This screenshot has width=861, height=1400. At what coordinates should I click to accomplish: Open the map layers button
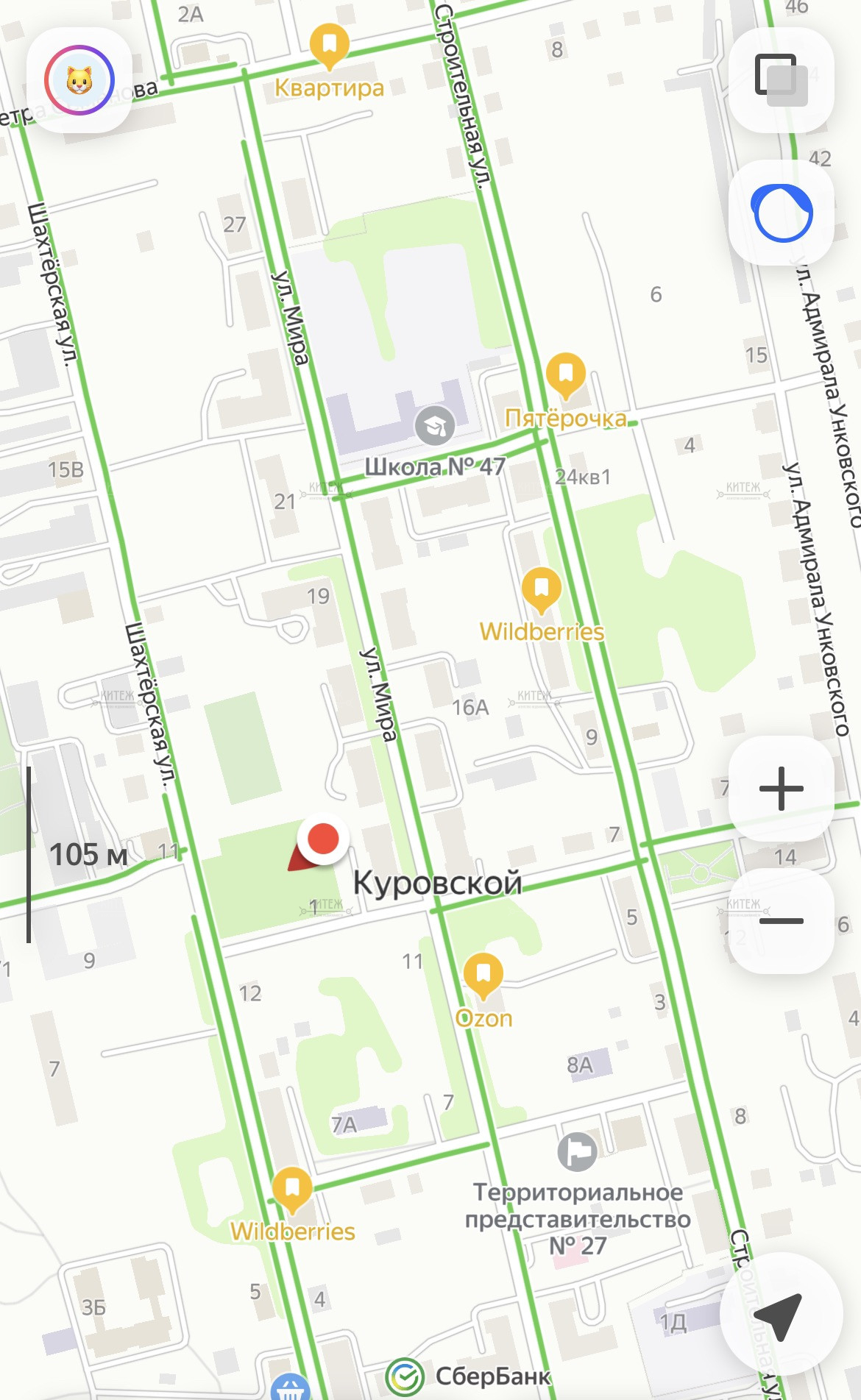[x=781, y=80]
